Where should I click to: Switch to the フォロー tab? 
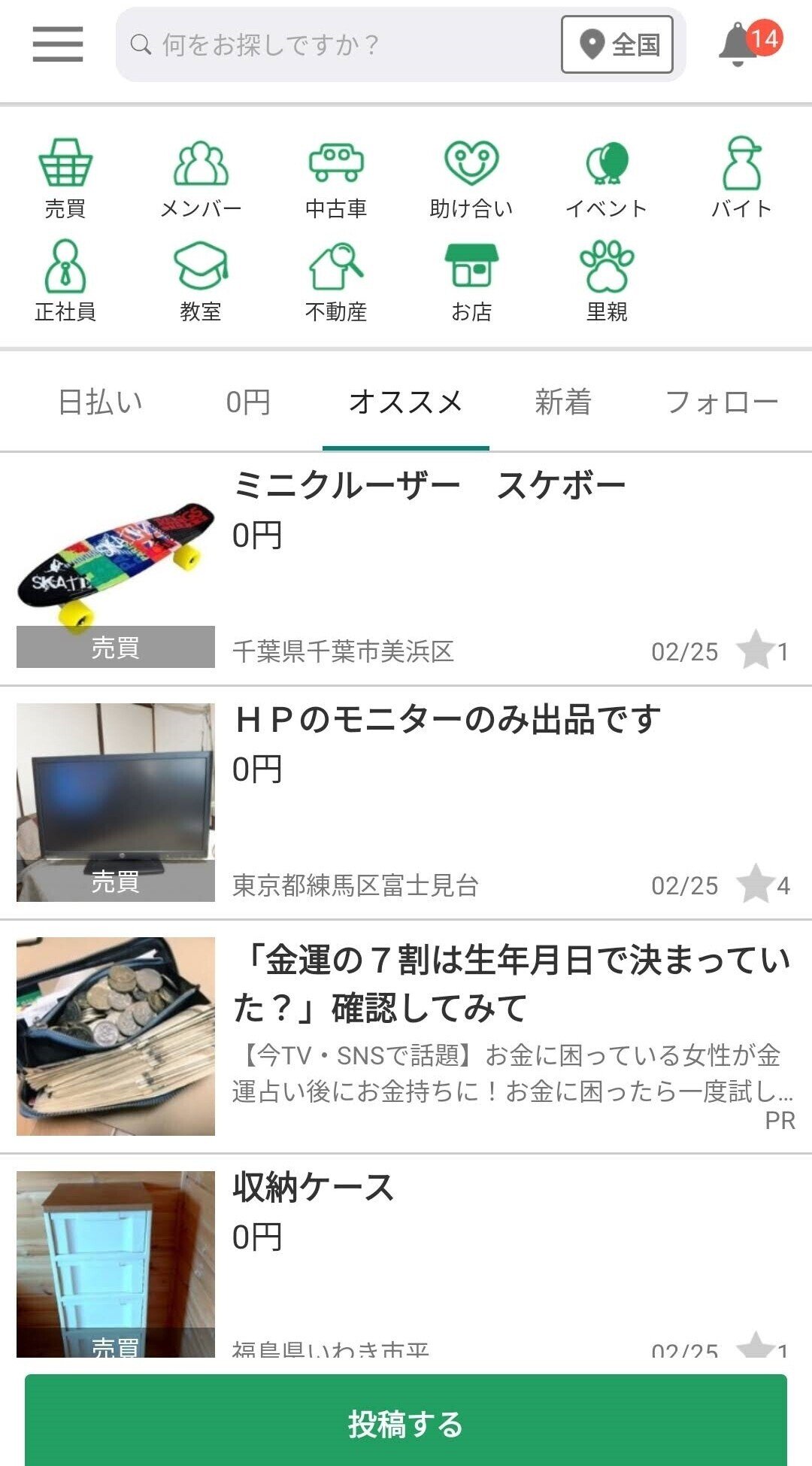click(722, 402)
